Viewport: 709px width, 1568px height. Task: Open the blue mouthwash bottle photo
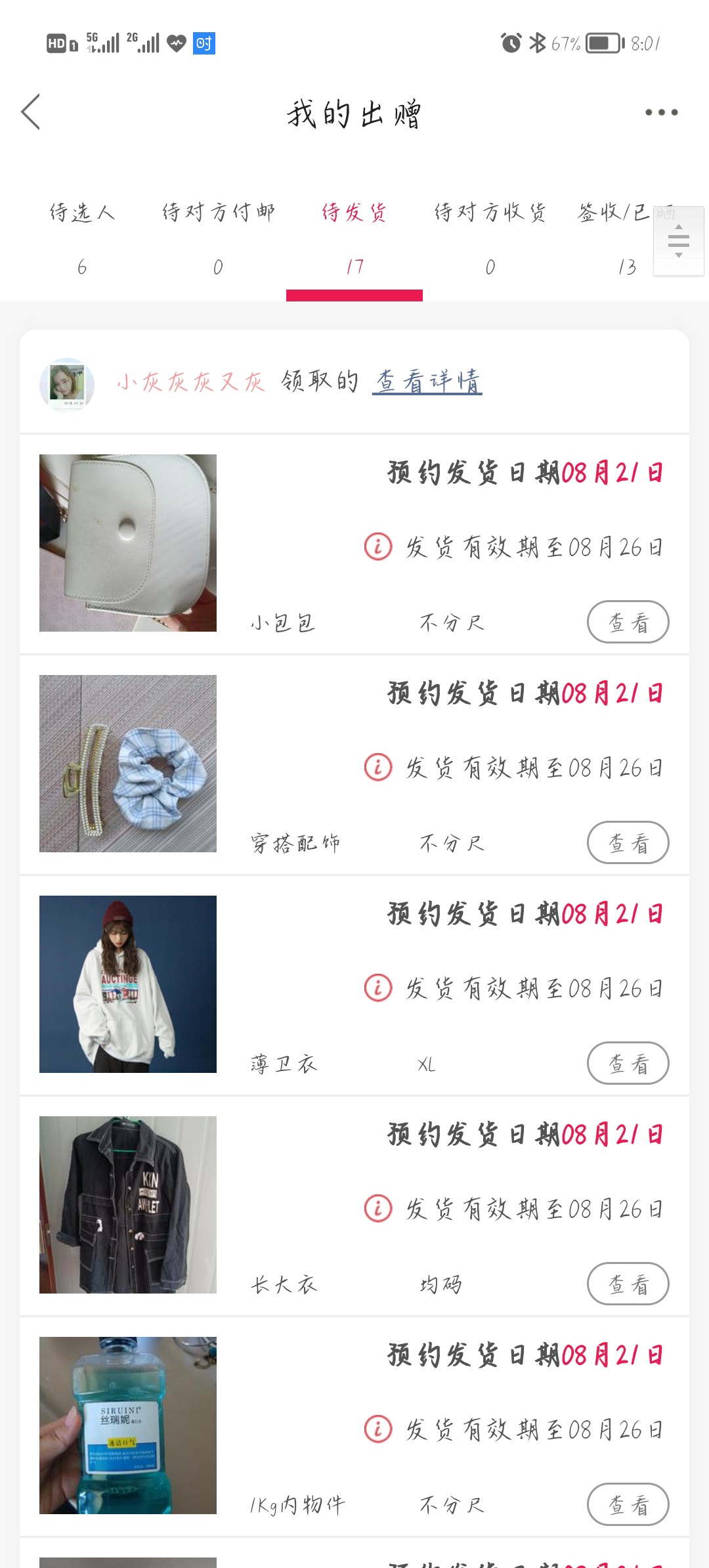pyautogui.click(x=128, y=1426)
